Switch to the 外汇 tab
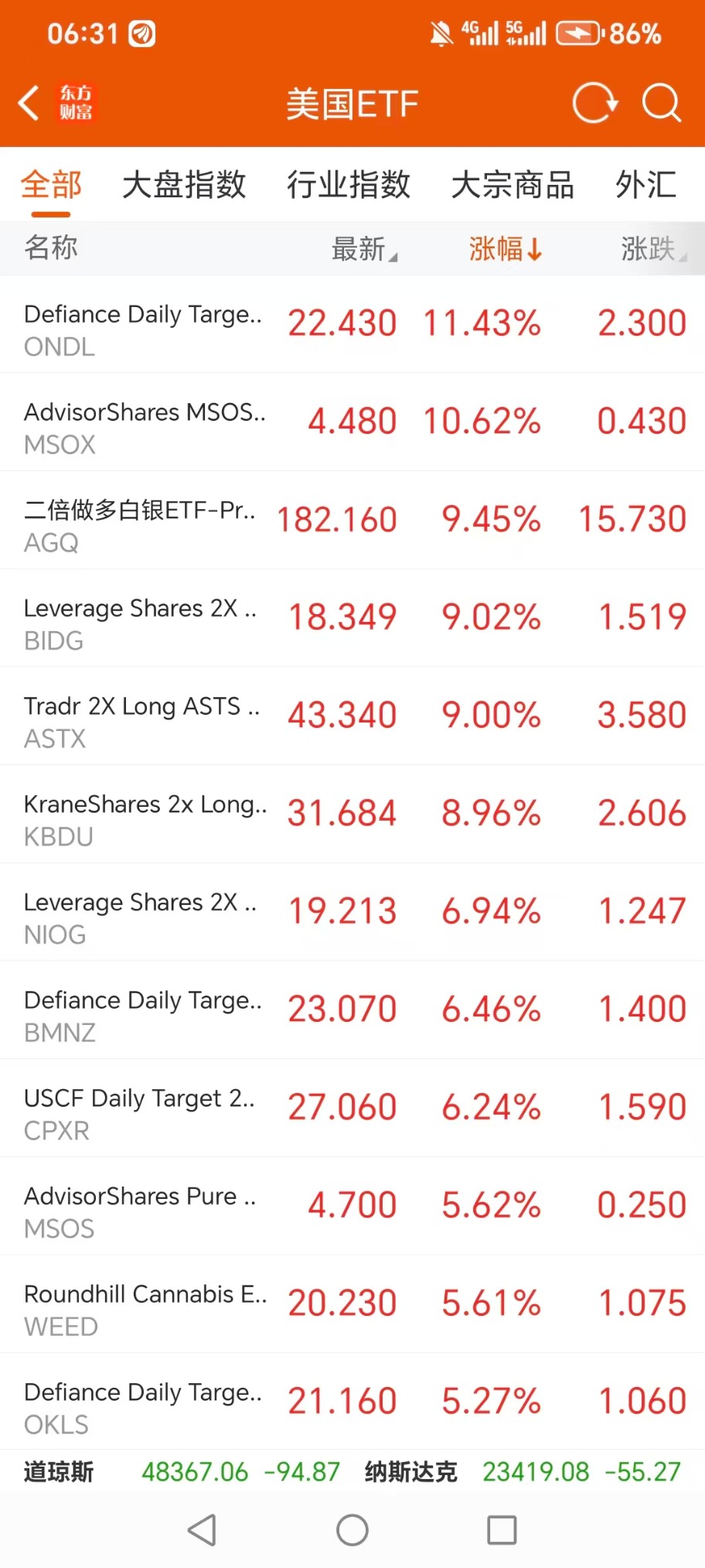 (x=645, y=185)
